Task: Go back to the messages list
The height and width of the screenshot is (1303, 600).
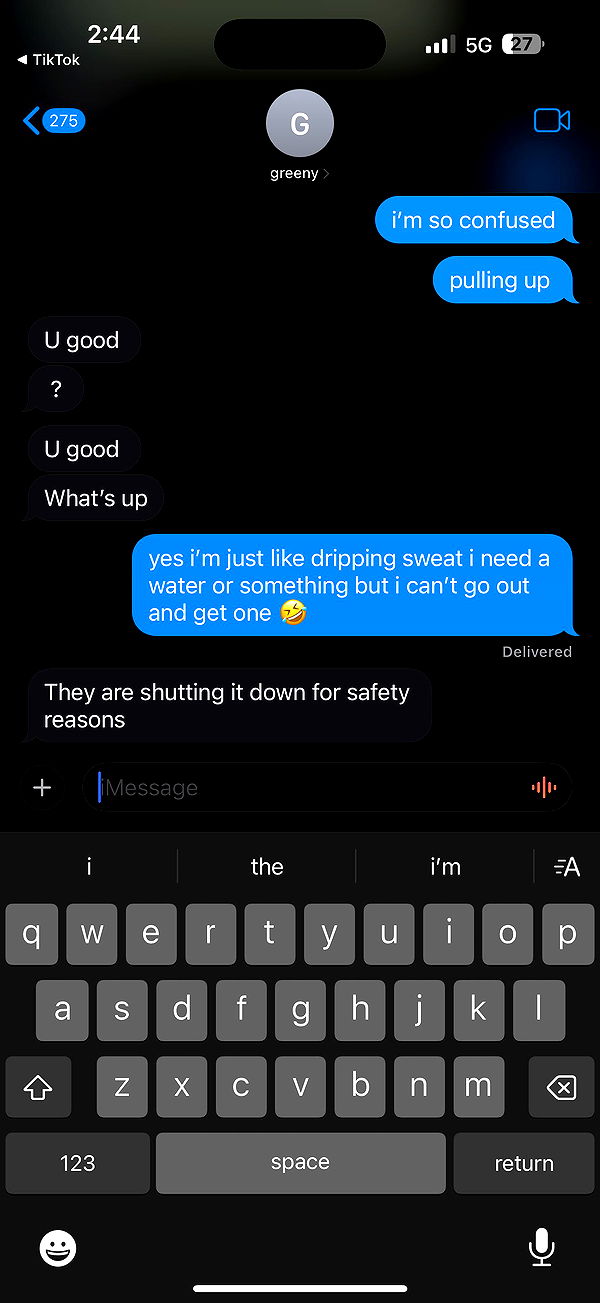Action: click(52, 121)
